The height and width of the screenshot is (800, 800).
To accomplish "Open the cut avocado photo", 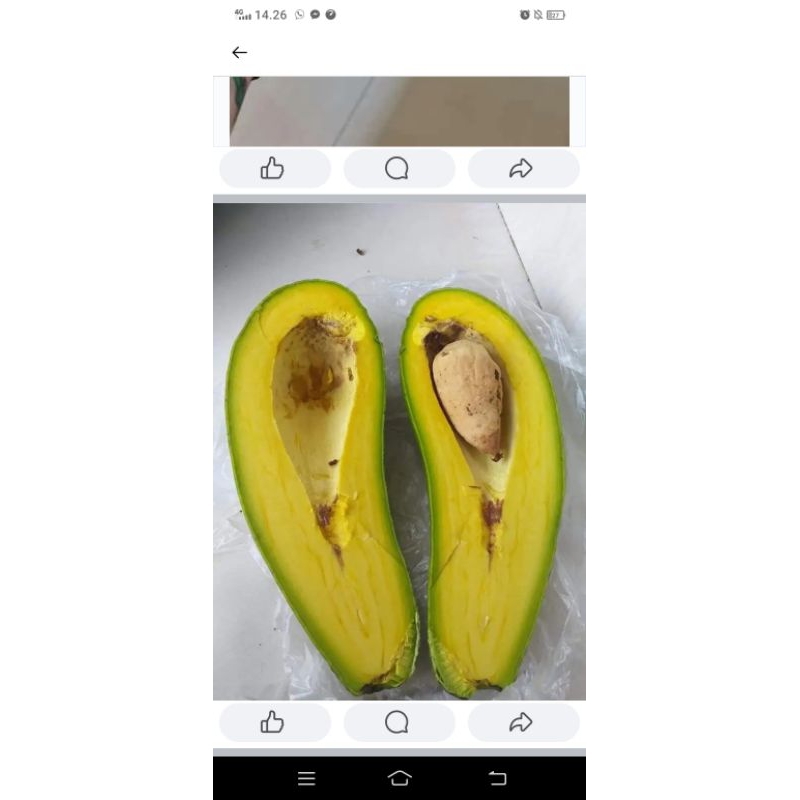I will [x=399, y=450].
